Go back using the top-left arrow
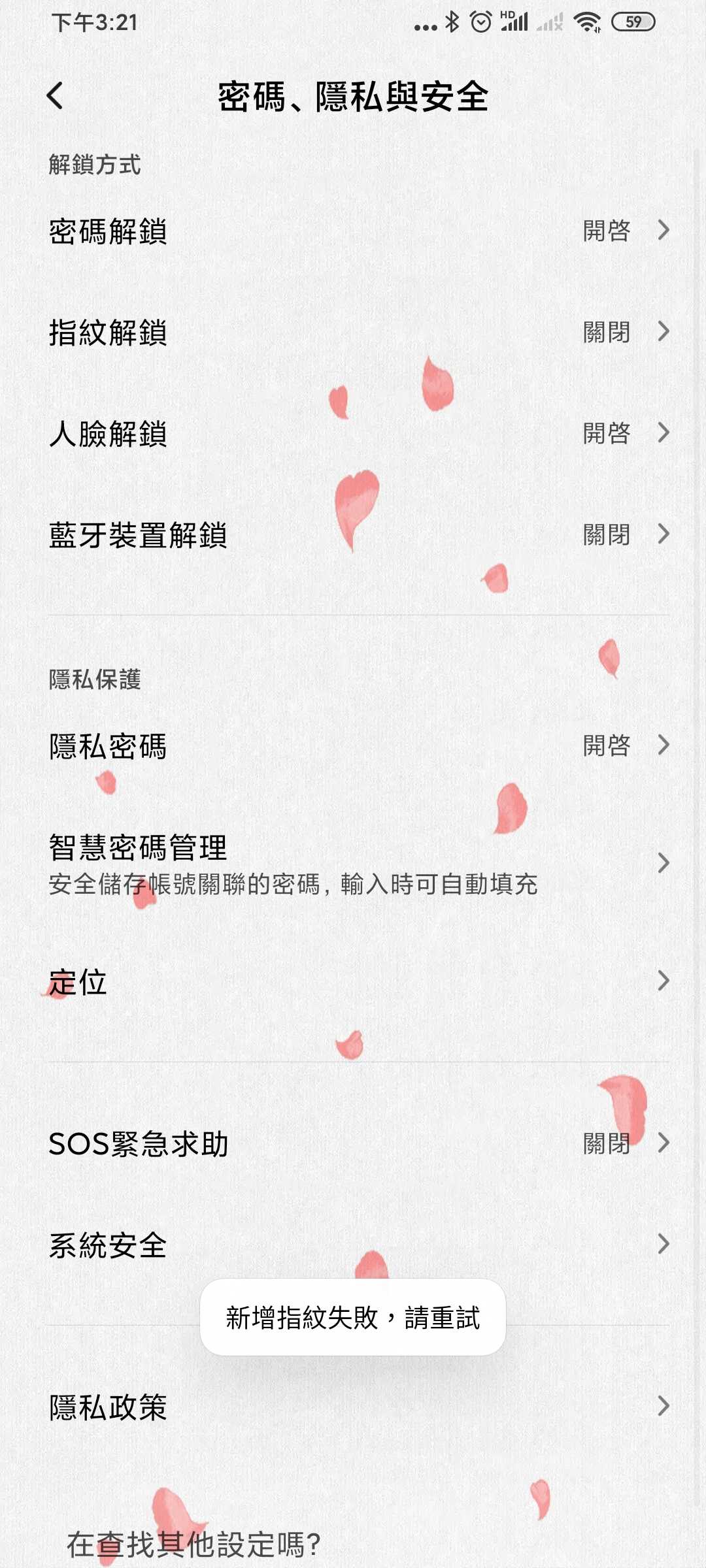This screenshot has width=706, height=1568. click(x=56, y=96)
